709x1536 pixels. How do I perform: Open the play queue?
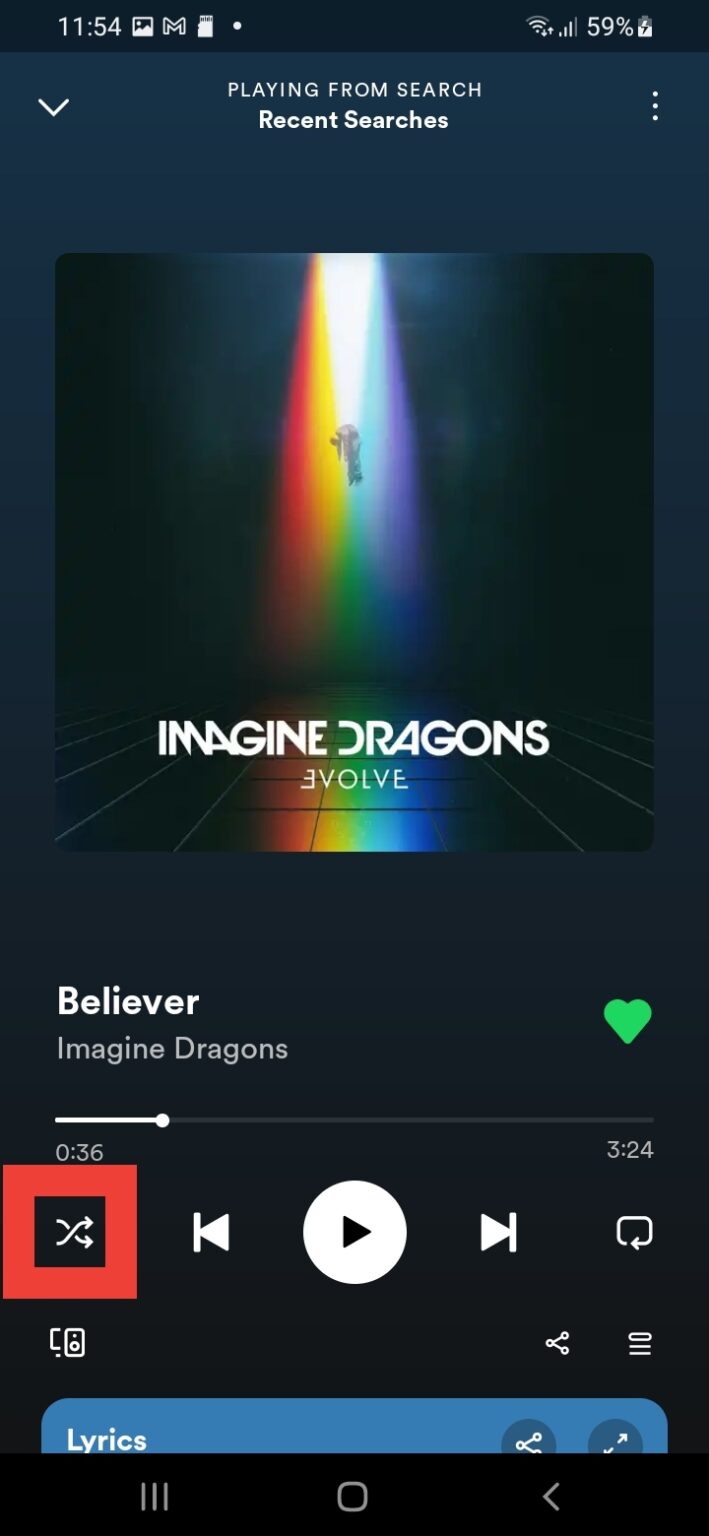(x=640, y=1343)
